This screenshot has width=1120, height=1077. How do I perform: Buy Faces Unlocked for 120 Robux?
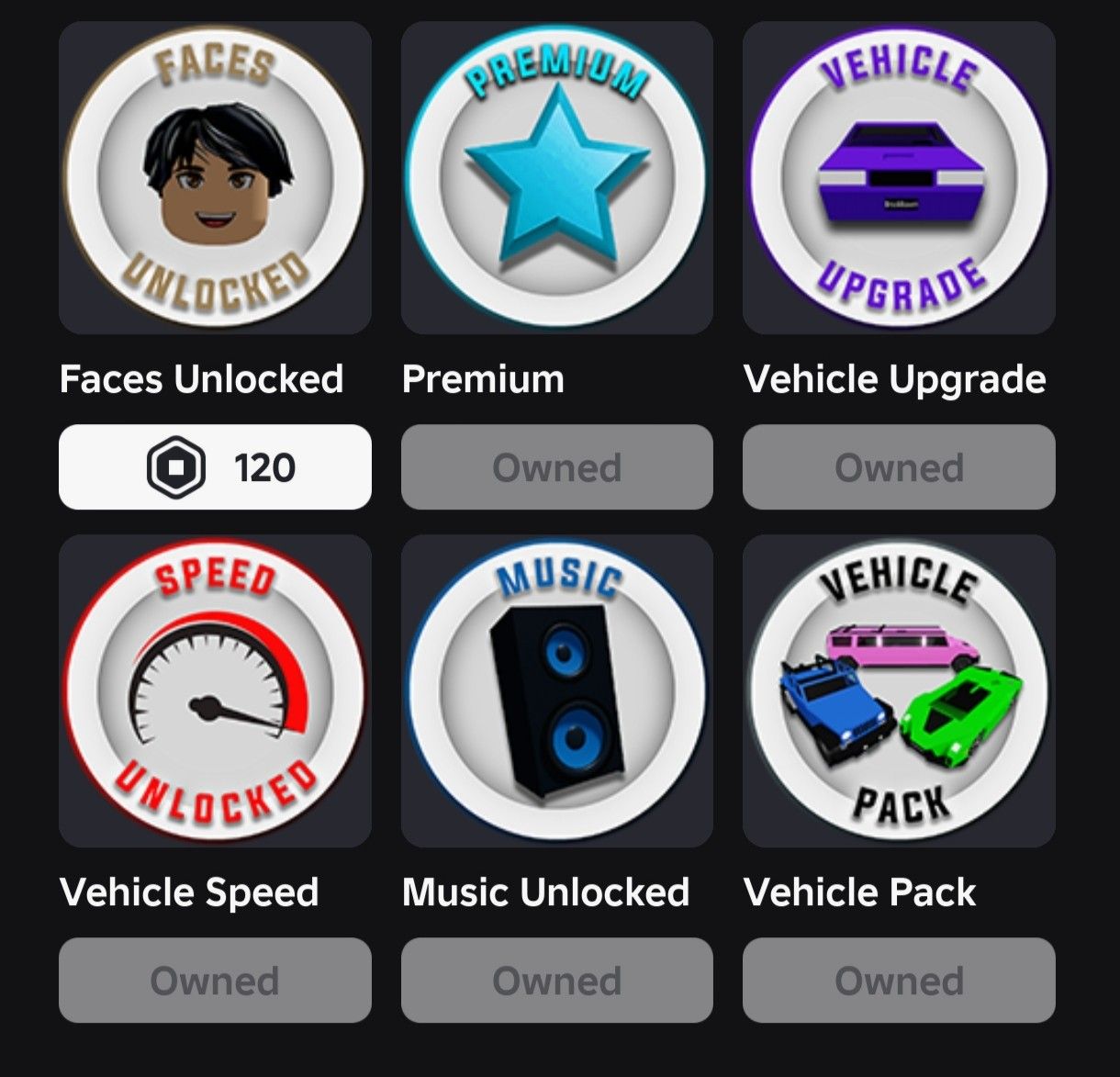pyautogui.click(x=215, y=467)
